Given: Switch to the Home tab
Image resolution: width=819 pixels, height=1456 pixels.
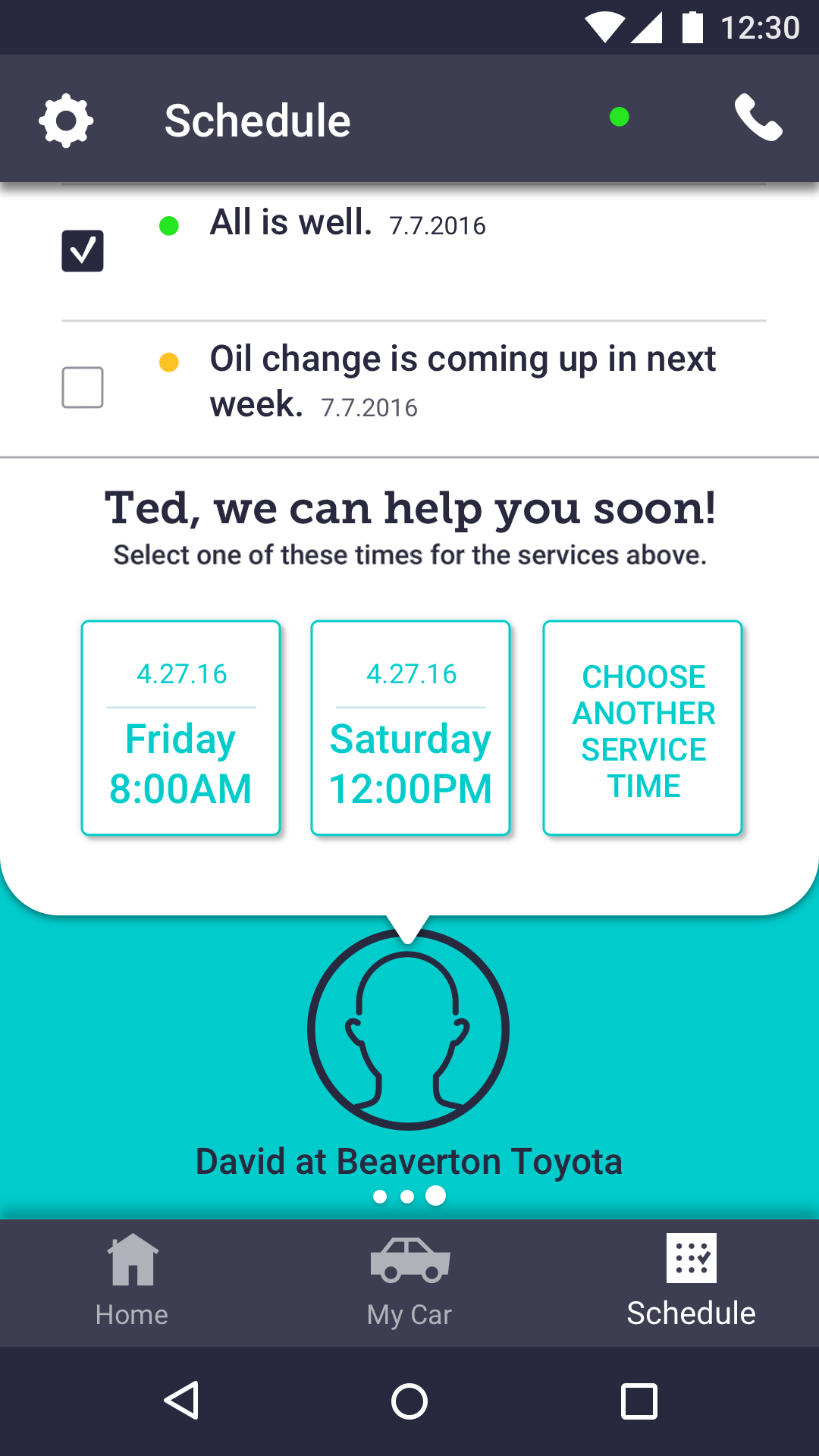Looking at the screenshot, I should [x=132, y=1282].
